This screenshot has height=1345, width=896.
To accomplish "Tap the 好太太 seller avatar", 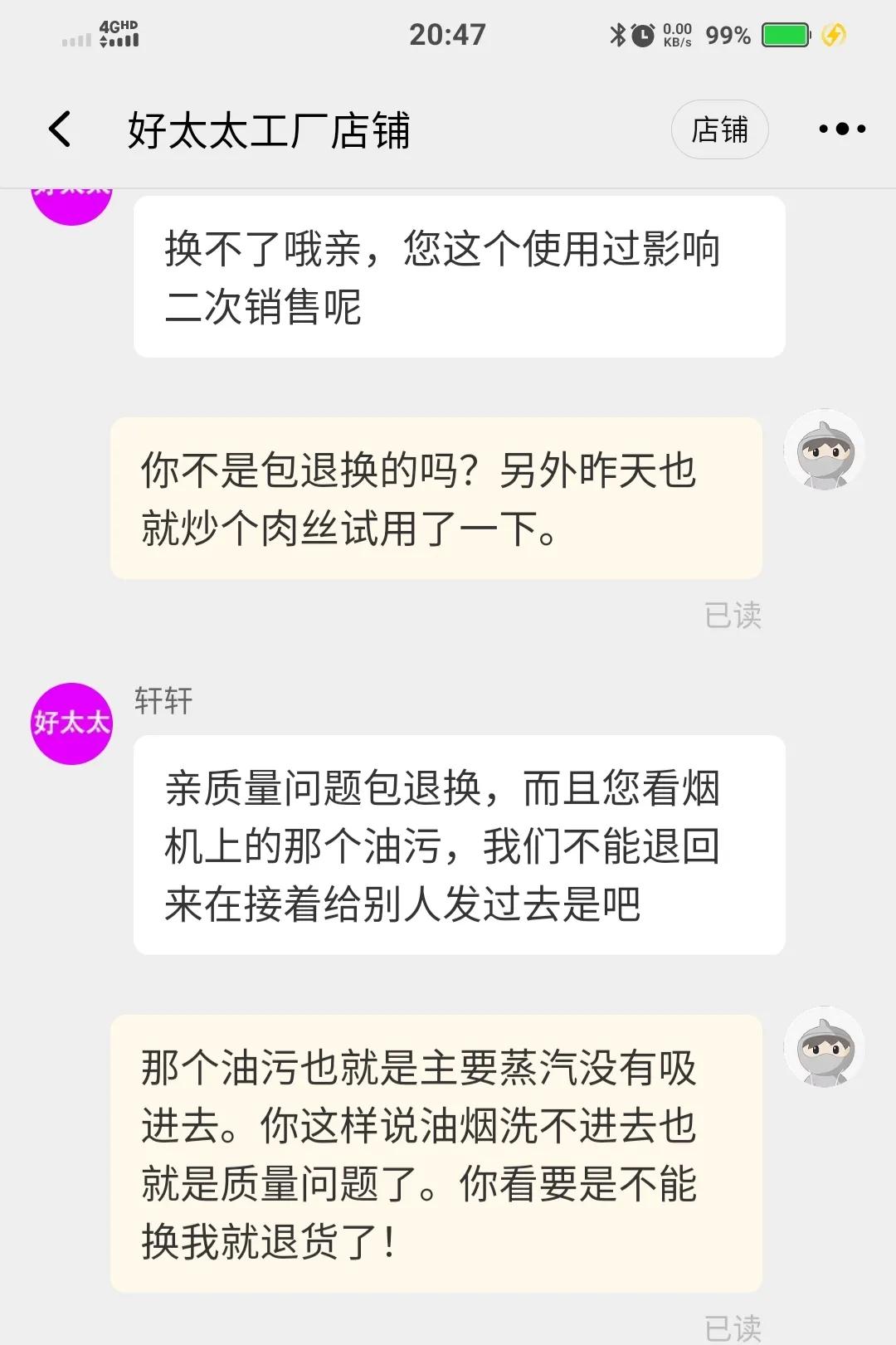I will pos(71,722).
